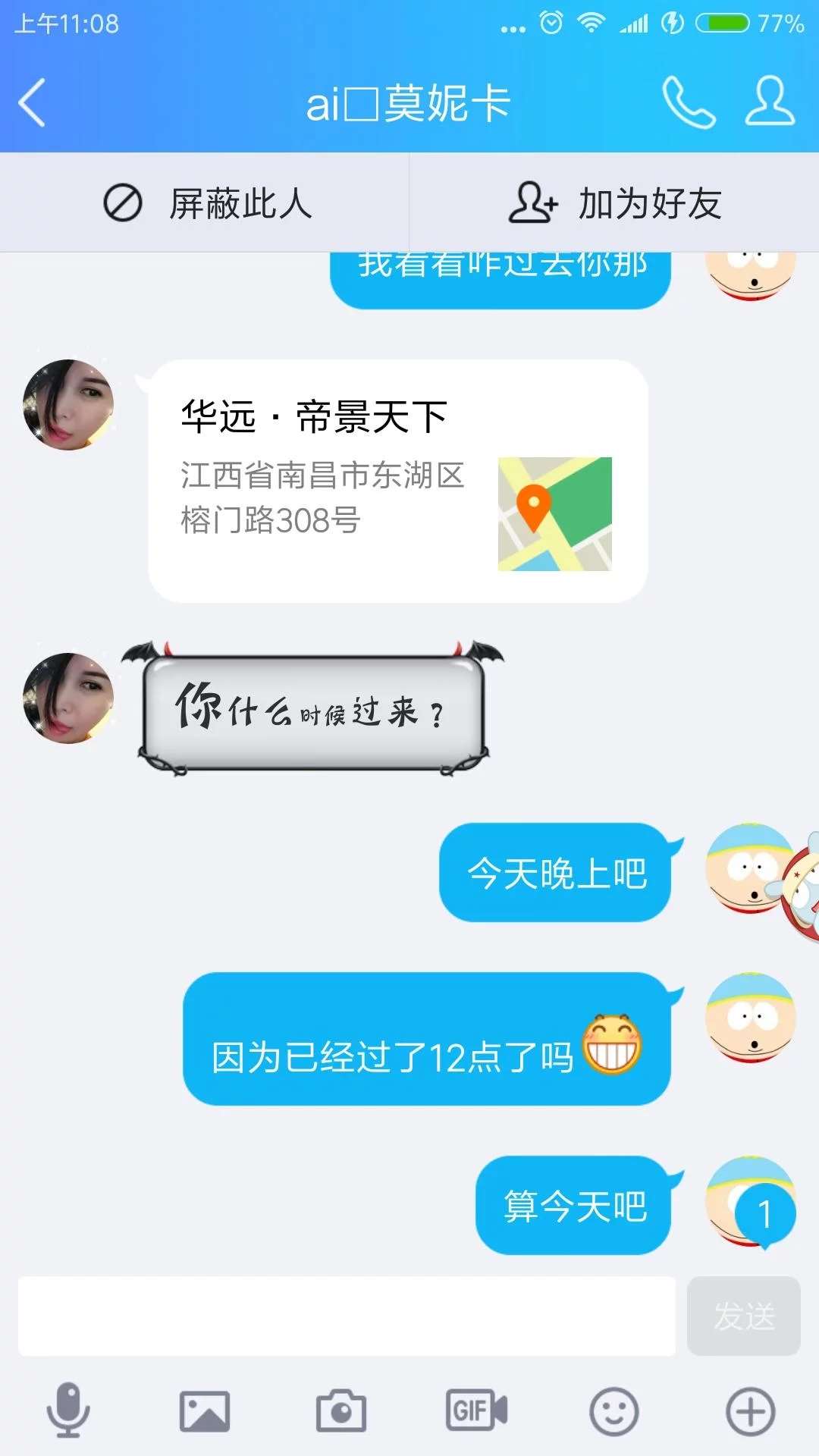Jump to the 1 new unread message
The image size is (819, 1456).
pyautogui.click(x=764, y=1214)
